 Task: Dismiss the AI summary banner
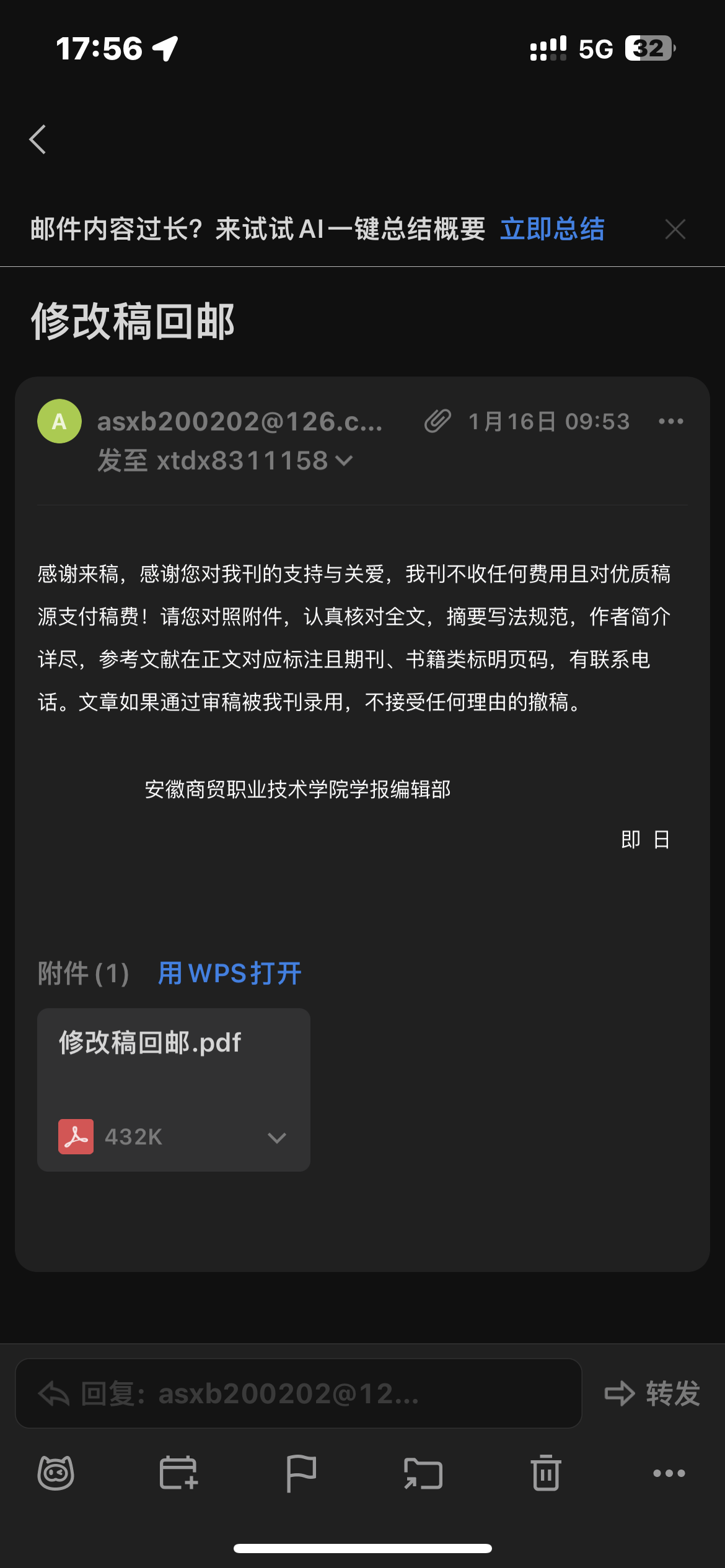coord(675,229)
